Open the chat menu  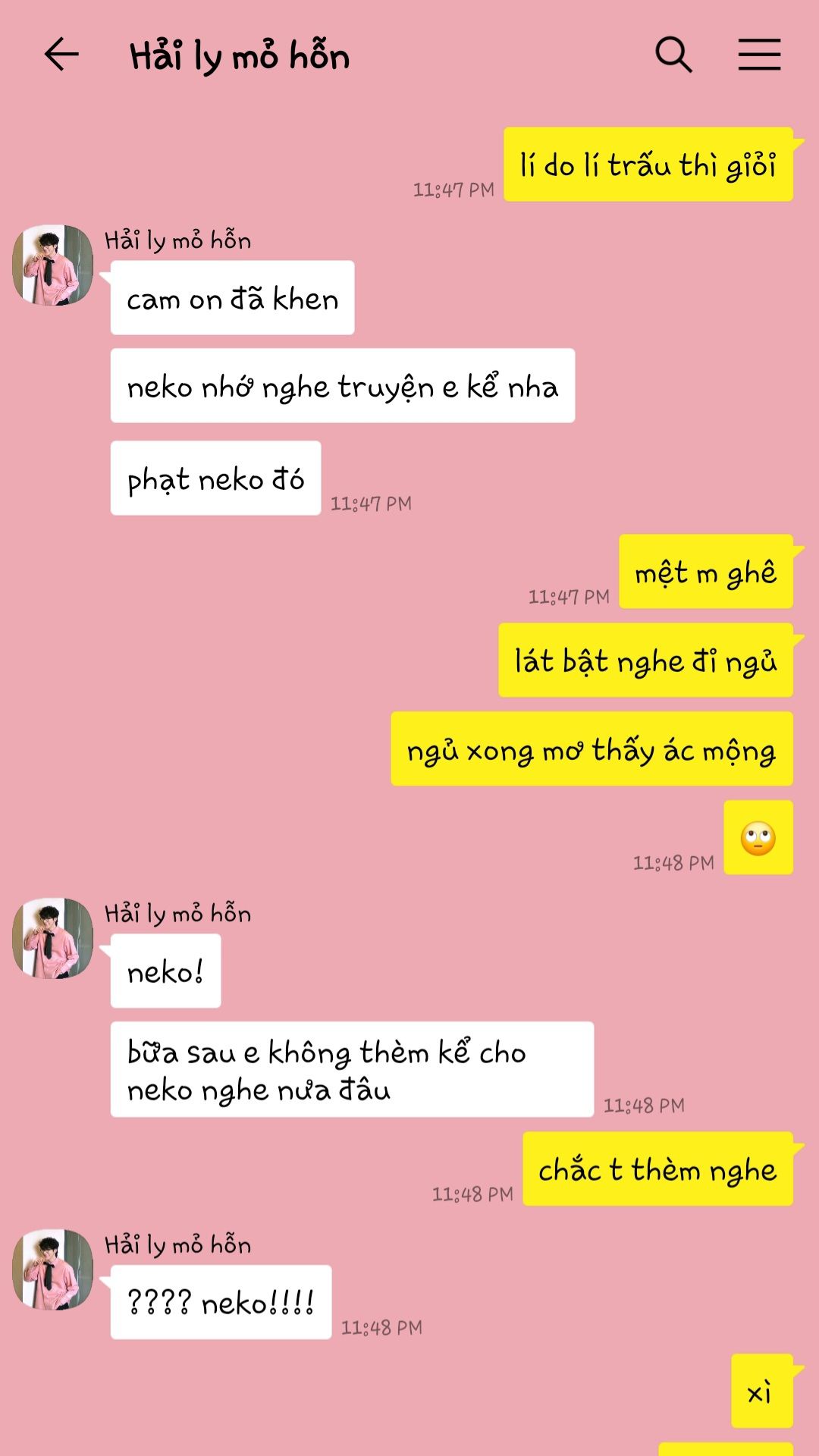[x=759, y=55]
